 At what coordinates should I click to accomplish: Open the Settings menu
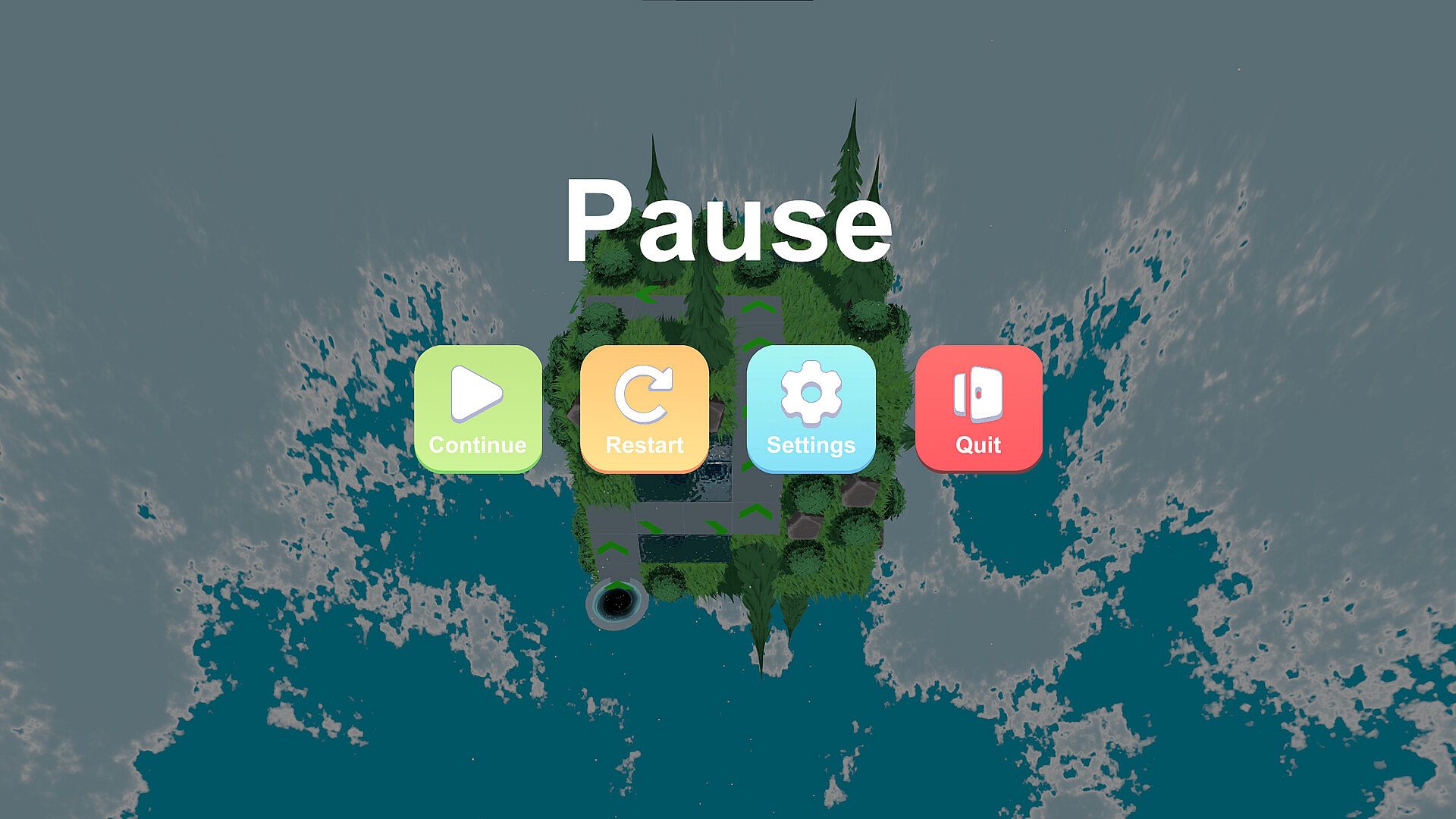811,408
